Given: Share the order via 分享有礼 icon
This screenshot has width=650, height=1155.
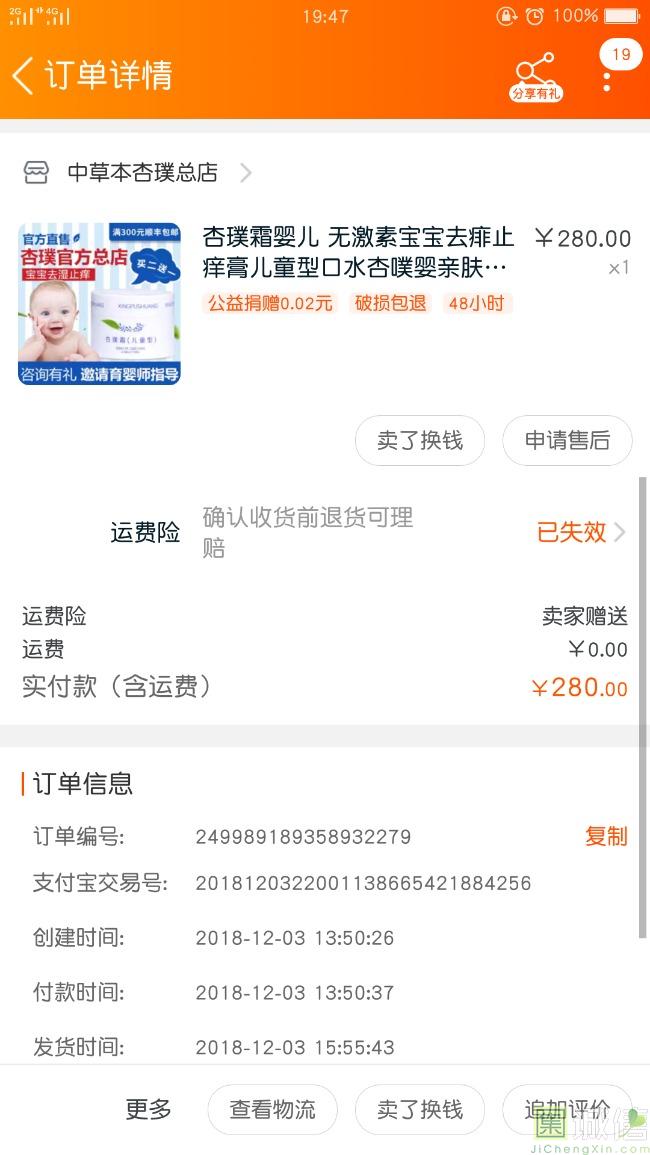Looking at the screenshot, I should click(536, 76).
